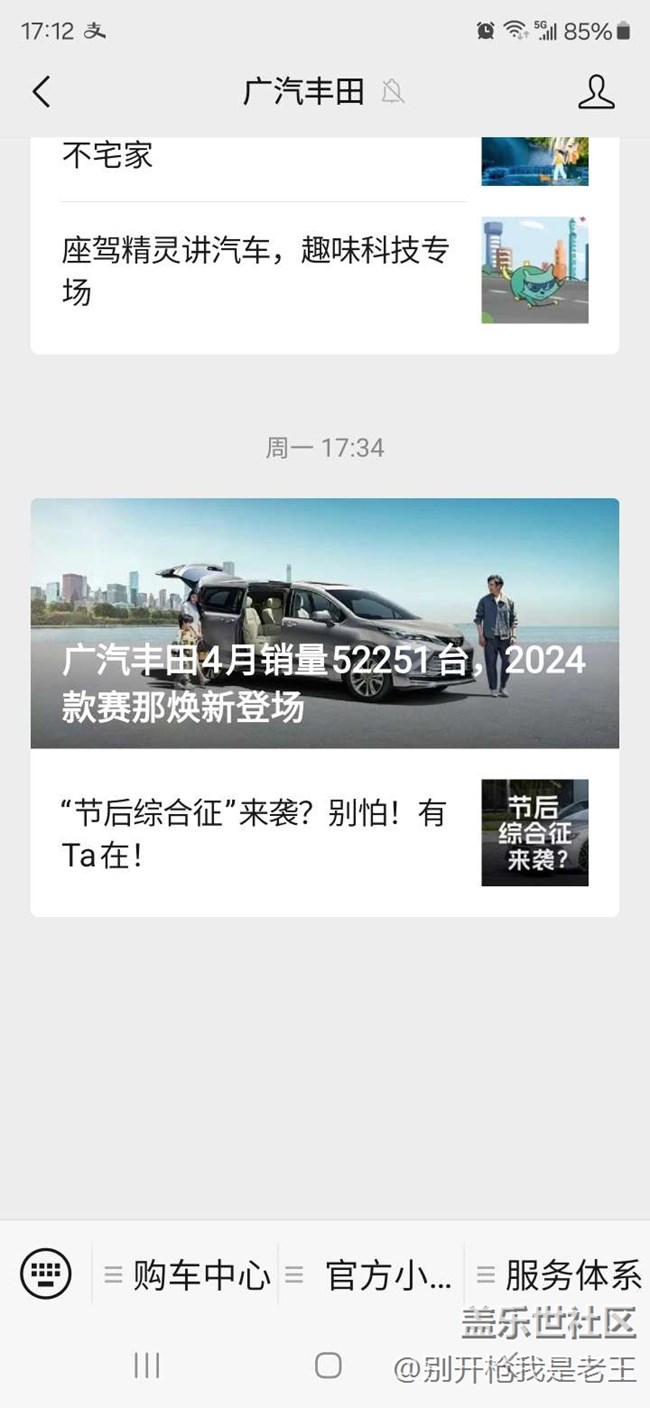Go back from the 广汽丰田 chat
The image size is (650, 1408).
[x=41, y=92]
